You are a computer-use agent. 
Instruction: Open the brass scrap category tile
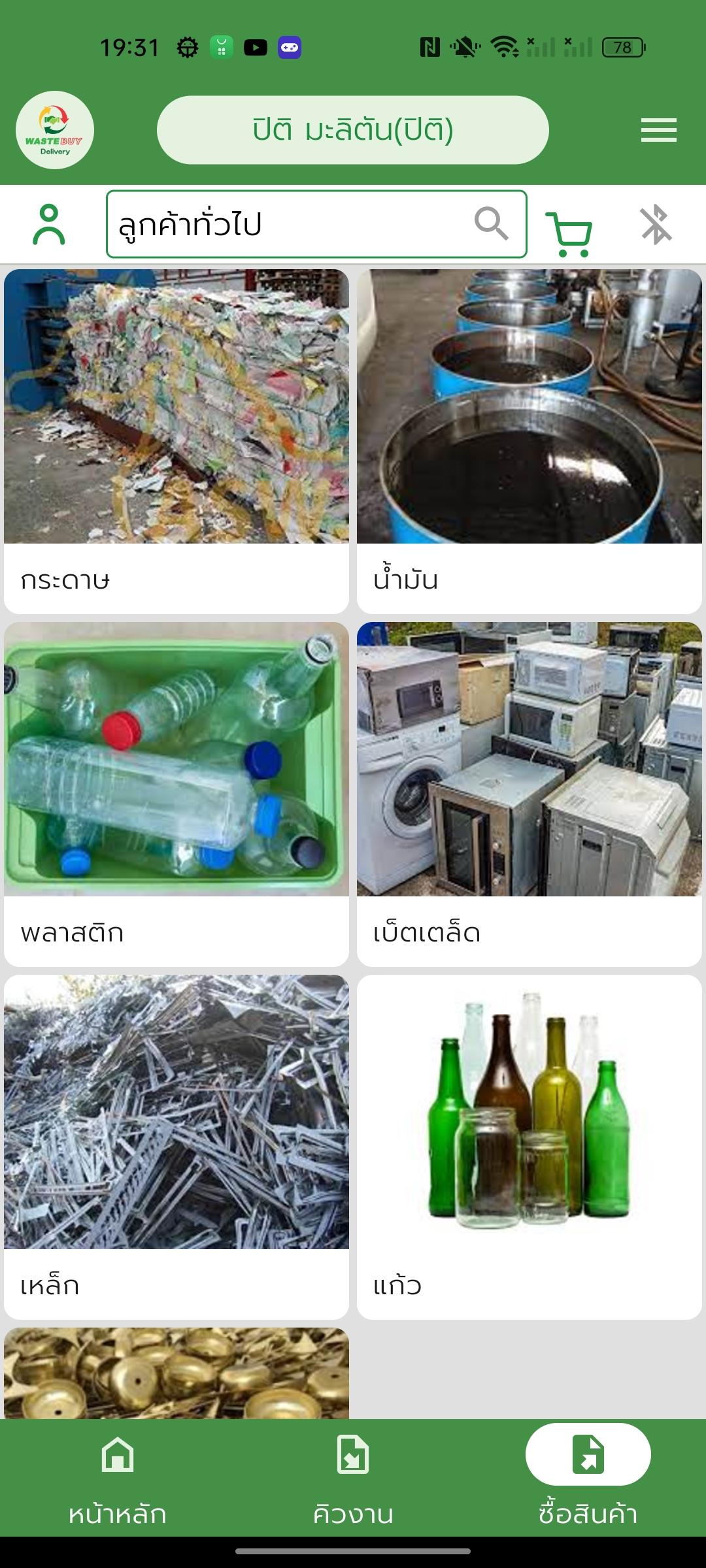pos(176,1373)
